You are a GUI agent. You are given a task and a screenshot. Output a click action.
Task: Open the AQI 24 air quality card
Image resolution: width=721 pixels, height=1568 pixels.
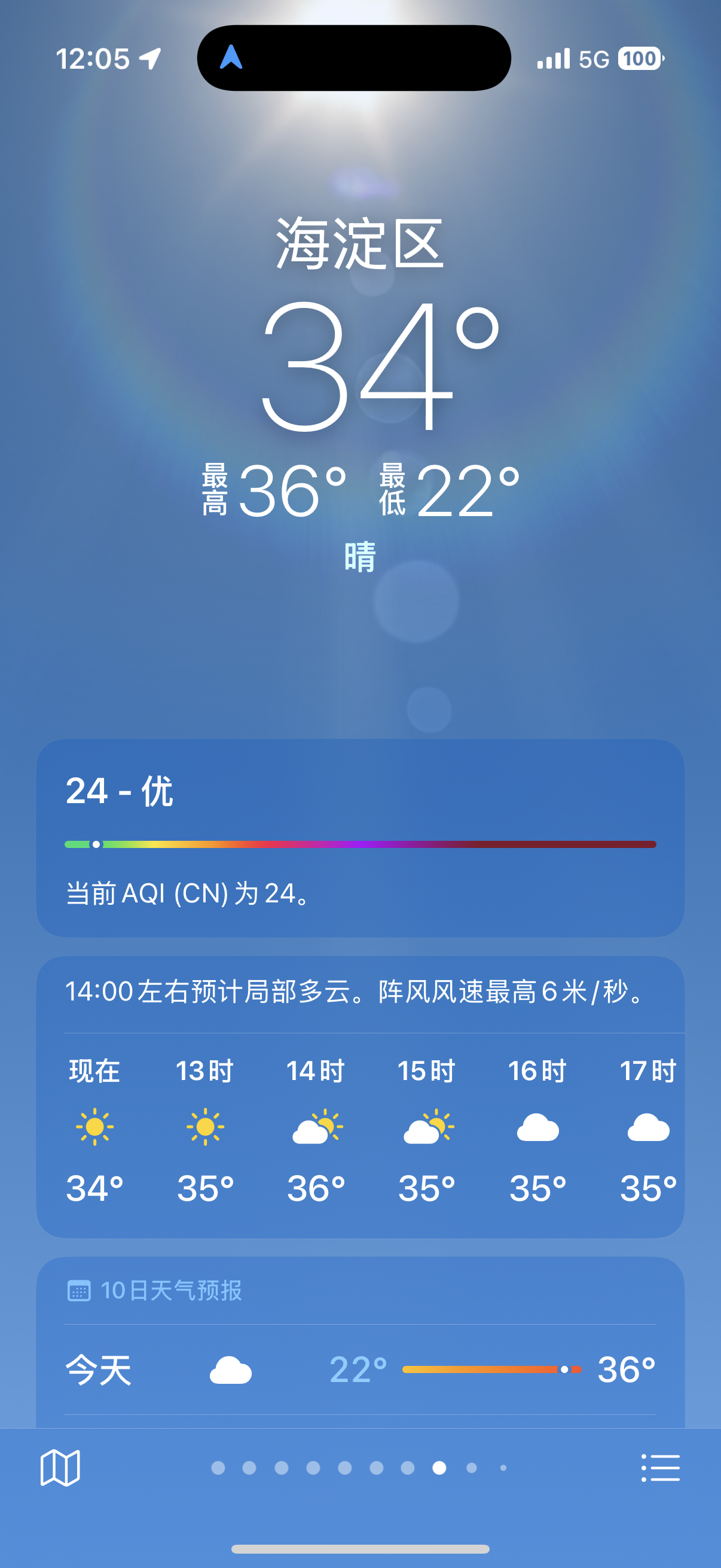click(360, 838)
